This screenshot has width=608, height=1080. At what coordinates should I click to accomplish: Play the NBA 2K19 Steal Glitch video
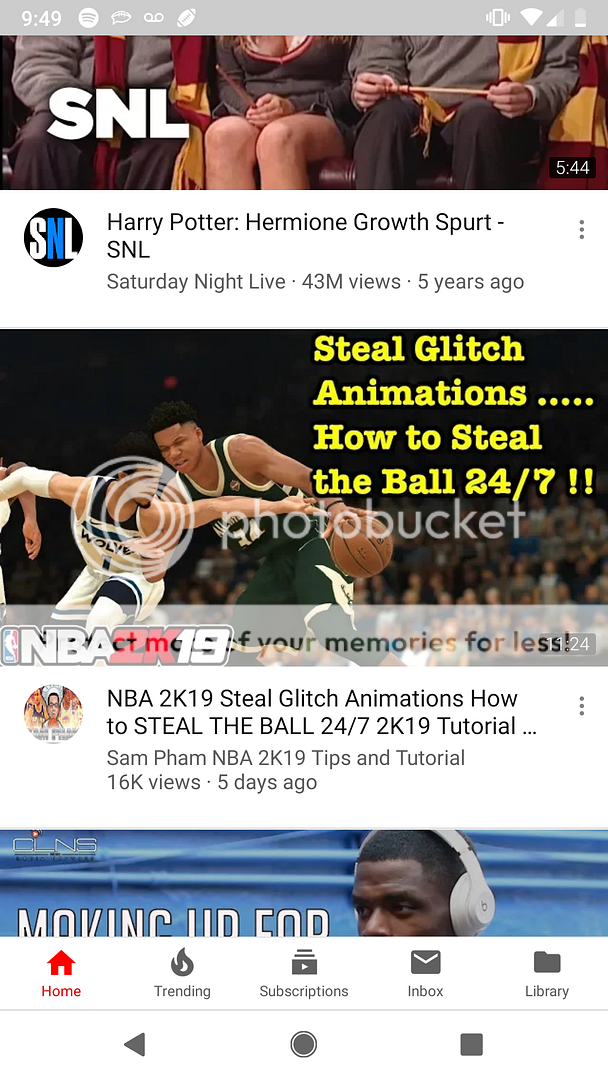pos(304,498)
